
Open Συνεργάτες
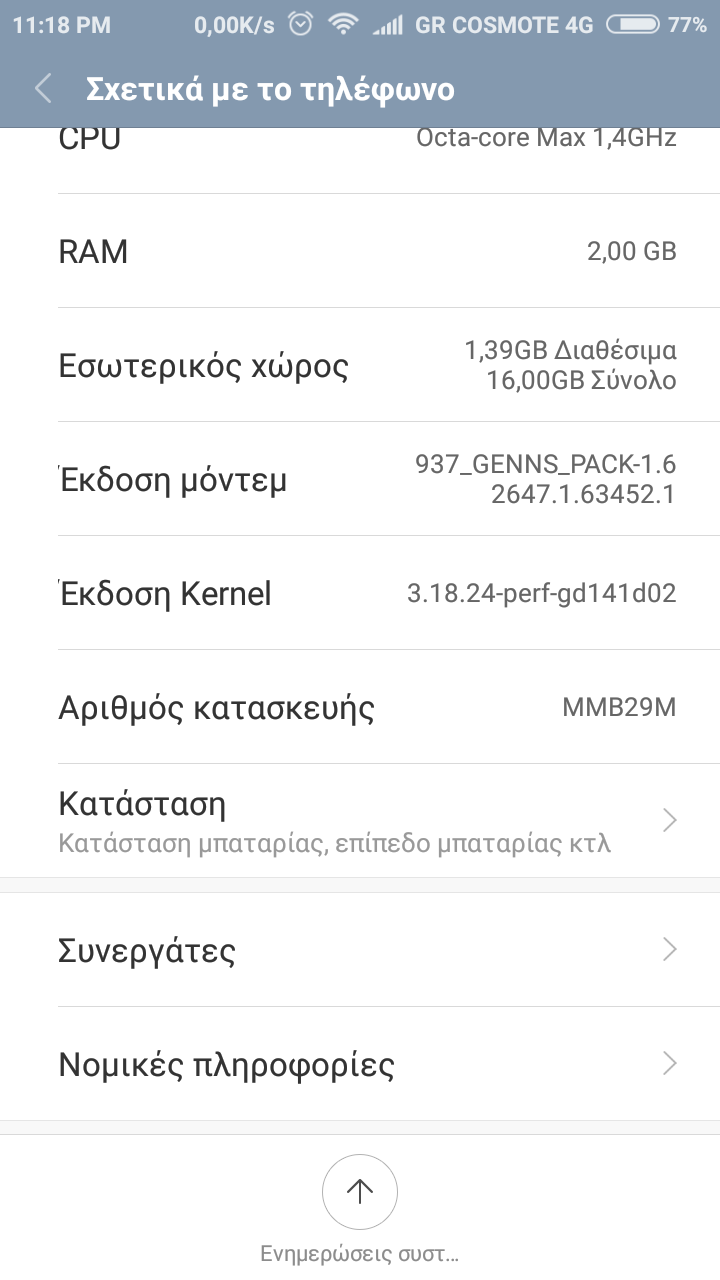click(360, 950)
